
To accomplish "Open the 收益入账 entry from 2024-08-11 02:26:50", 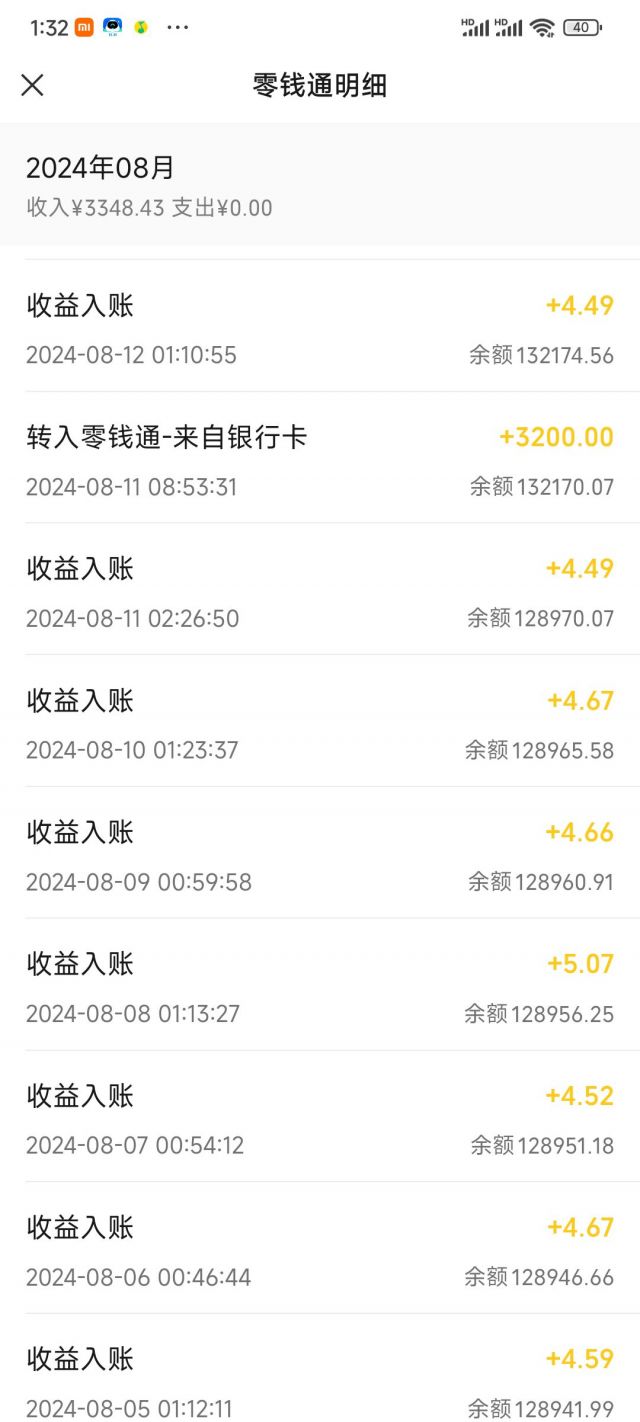I will pyautogui.click(x=320, y=592).
